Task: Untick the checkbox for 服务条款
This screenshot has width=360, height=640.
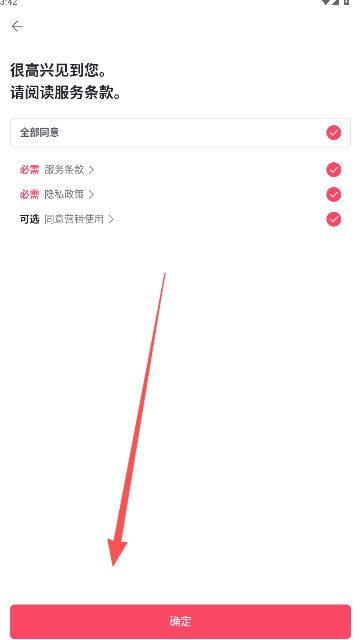Action: point(333,170)
